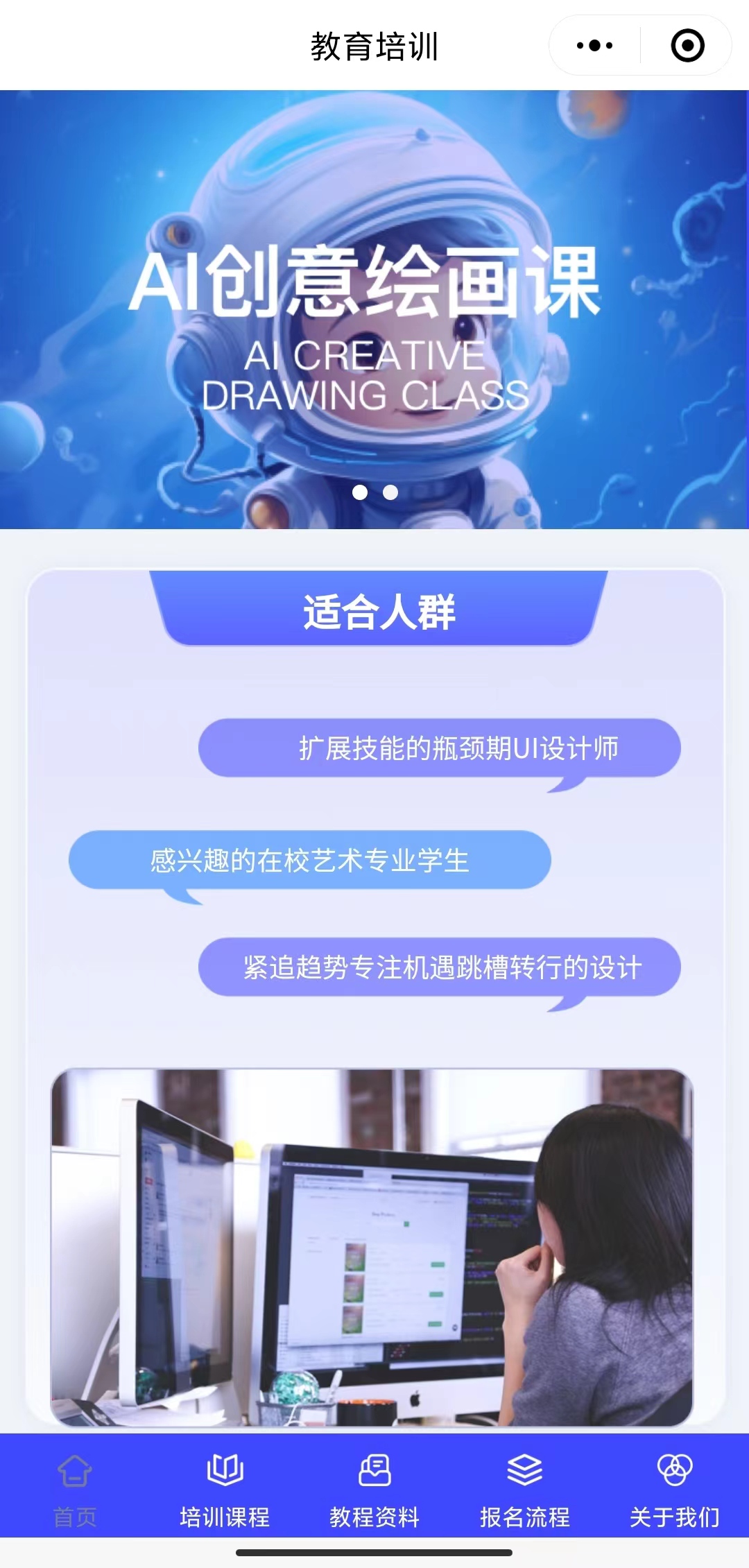Switch to the 首页 tab
The image size is (749, 1568).
pos(75,1488)
